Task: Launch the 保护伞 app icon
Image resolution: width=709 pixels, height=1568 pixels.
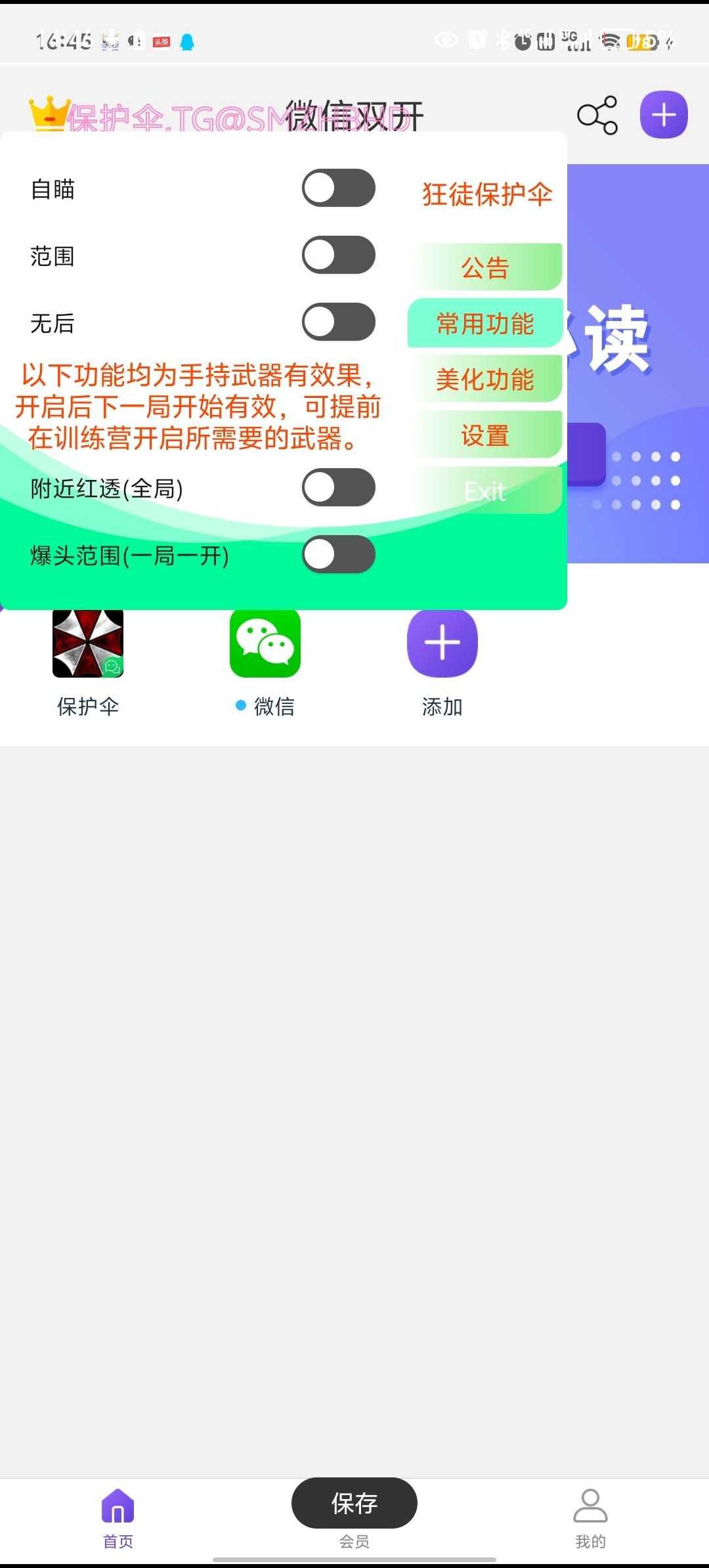Action: (x=88, y=644)
